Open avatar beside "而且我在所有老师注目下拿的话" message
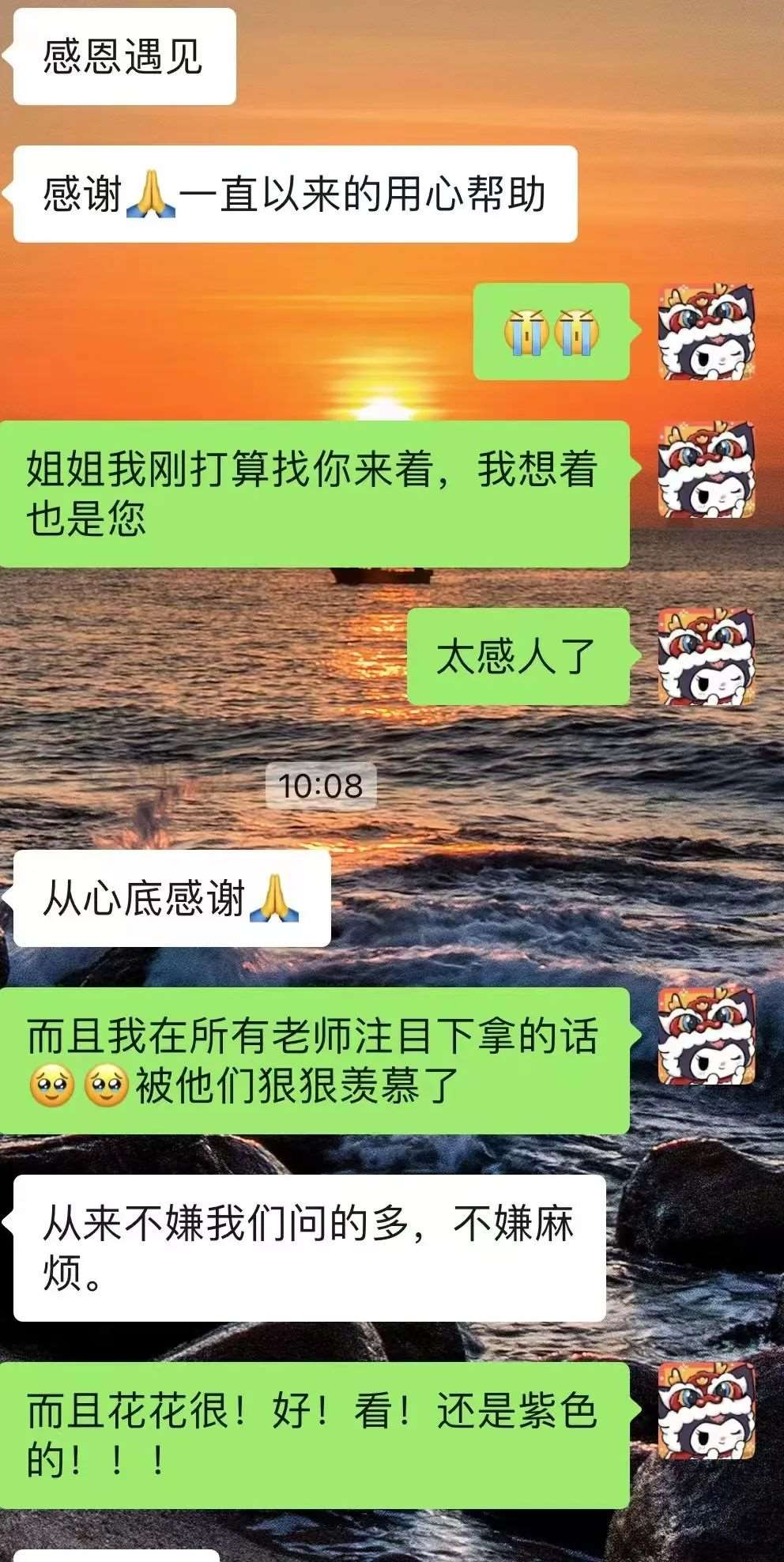784x1562 pixels. click(x=706, y=1036)
